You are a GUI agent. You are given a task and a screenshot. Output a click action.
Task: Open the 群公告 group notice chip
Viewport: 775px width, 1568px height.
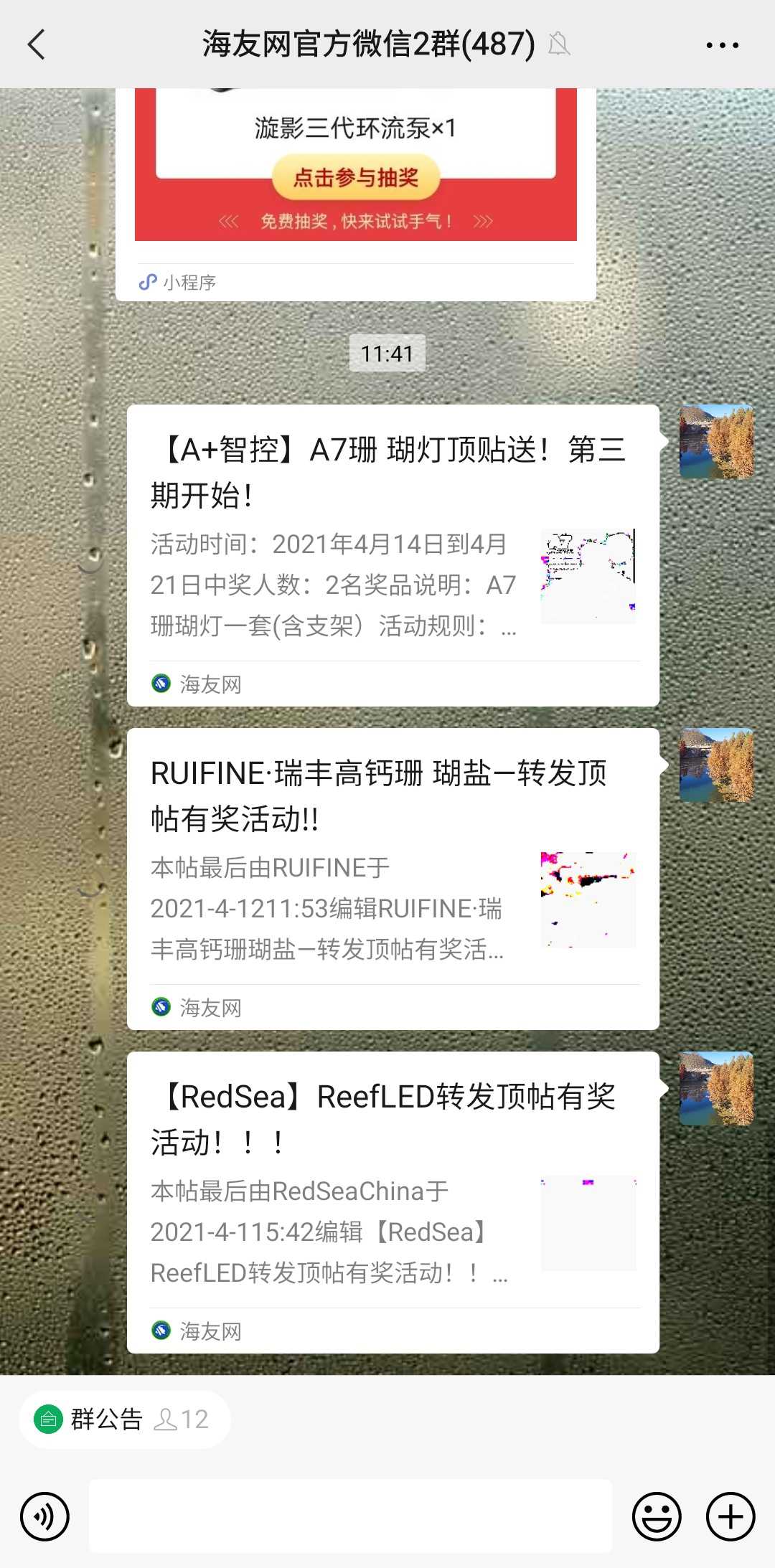[x=124, y=1419]
